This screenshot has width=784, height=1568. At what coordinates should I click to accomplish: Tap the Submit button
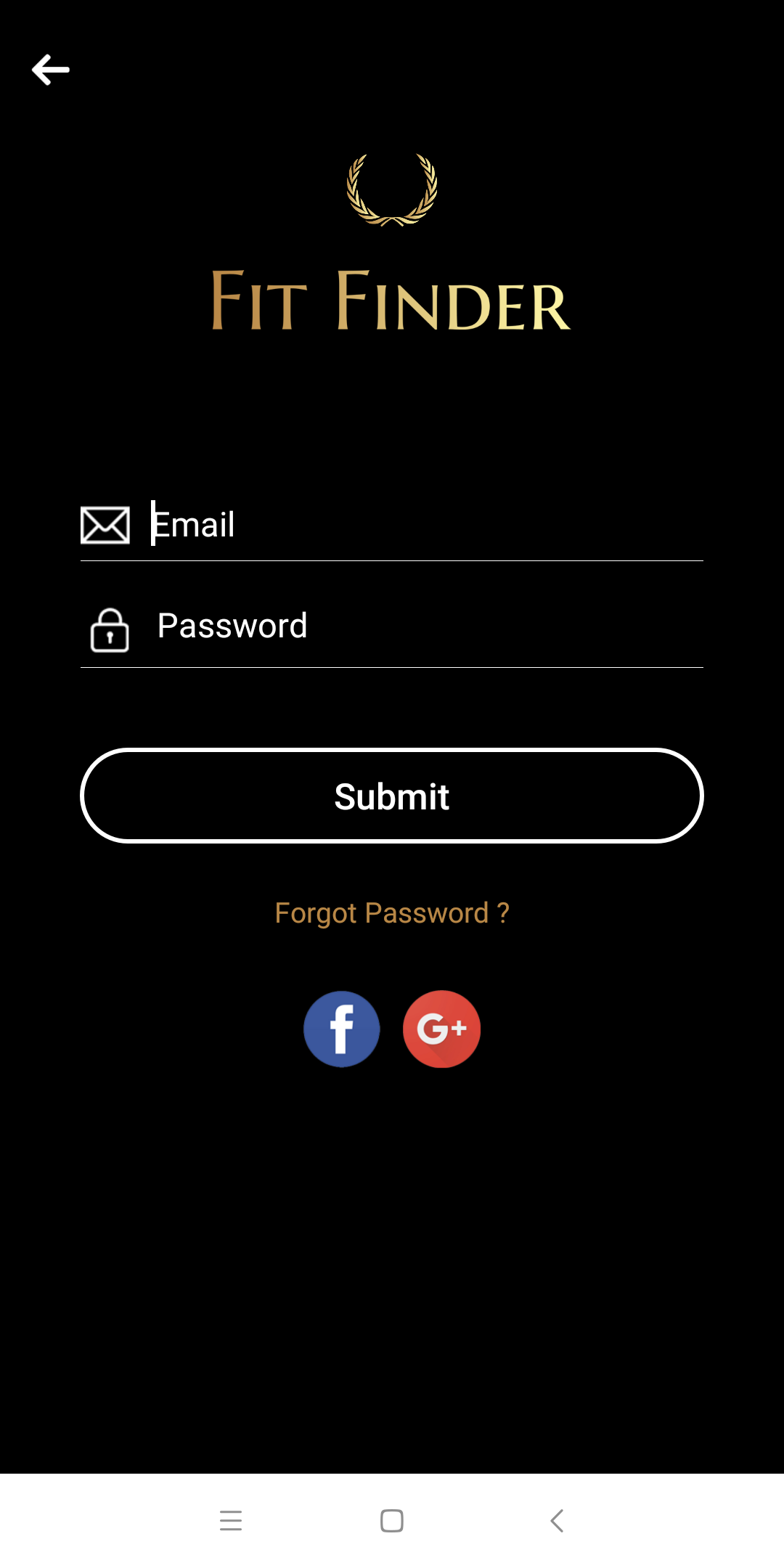[392, 796]
